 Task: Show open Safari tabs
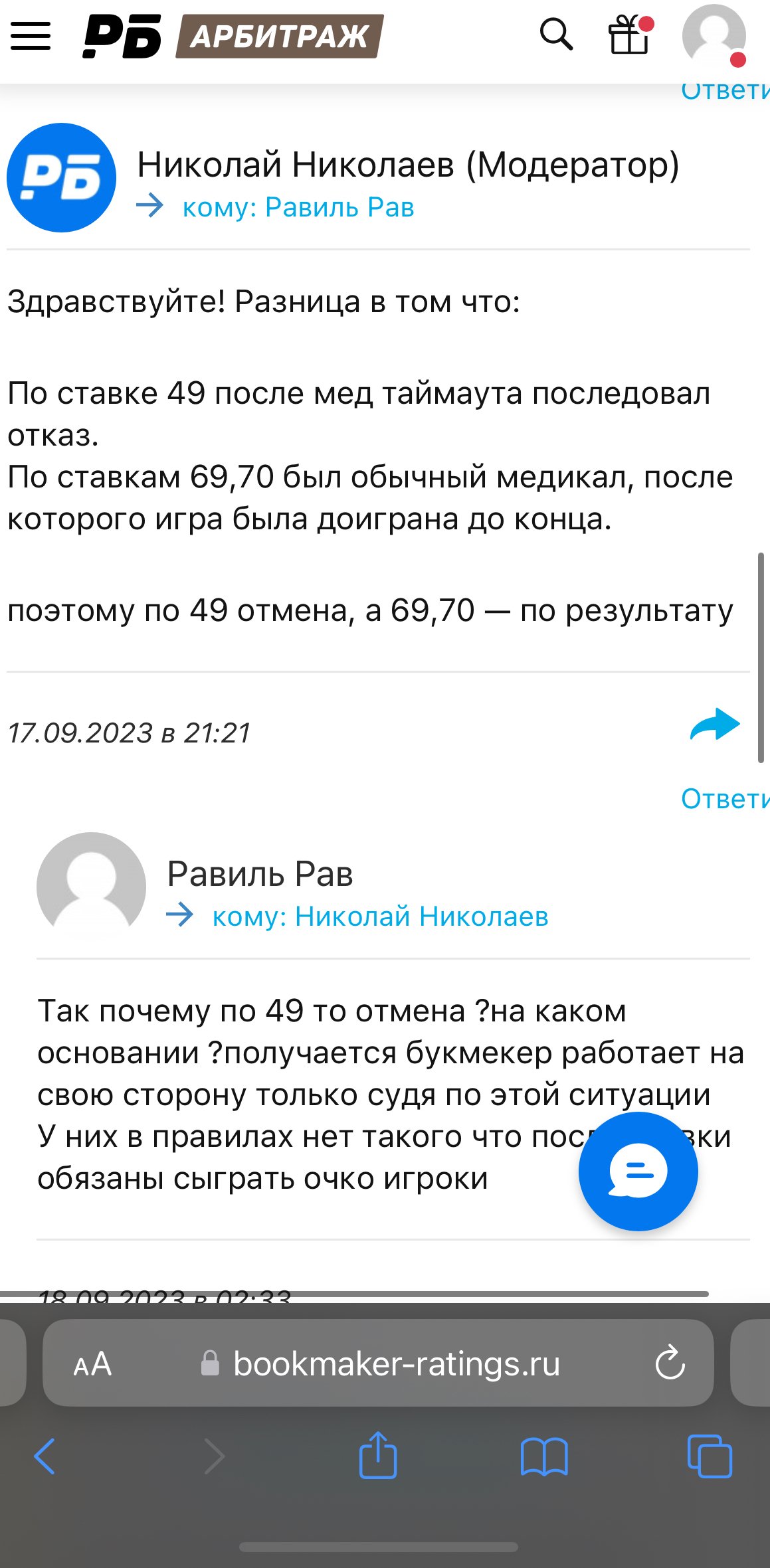pos(710,1456)
